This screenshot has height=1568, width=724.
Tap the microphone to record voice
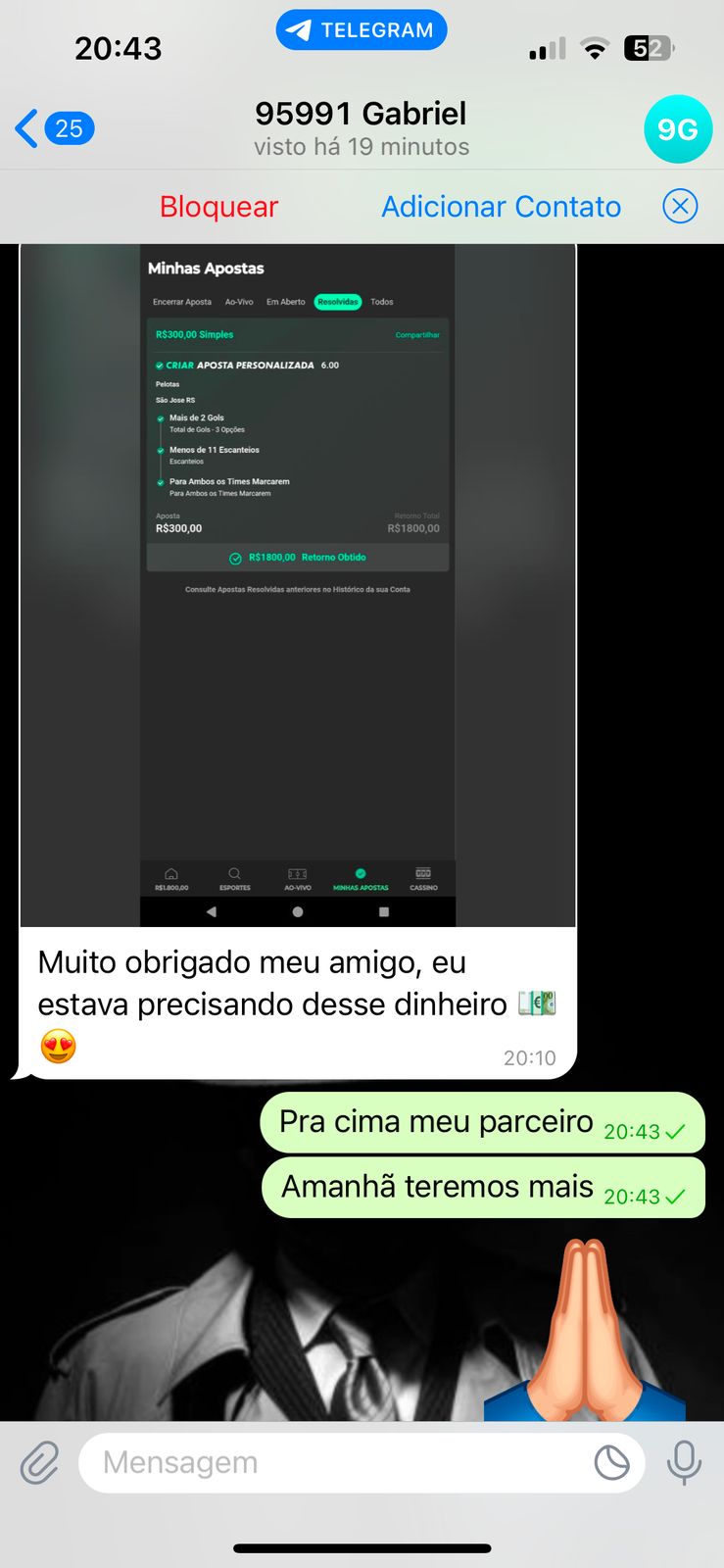coord(684,1463)
